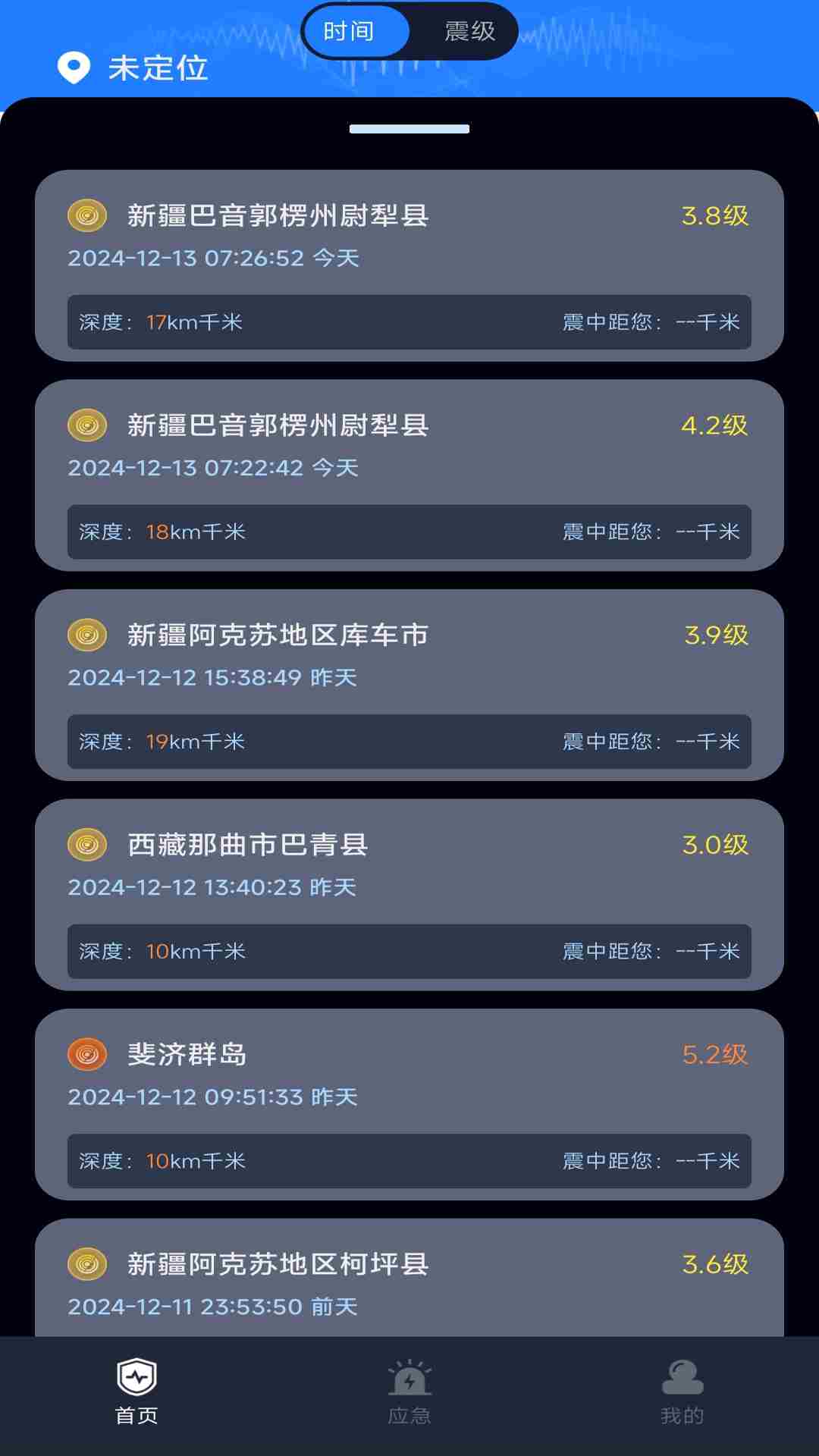Open the 首页 shield icon in bottom navigation

tap(135, 1385)
